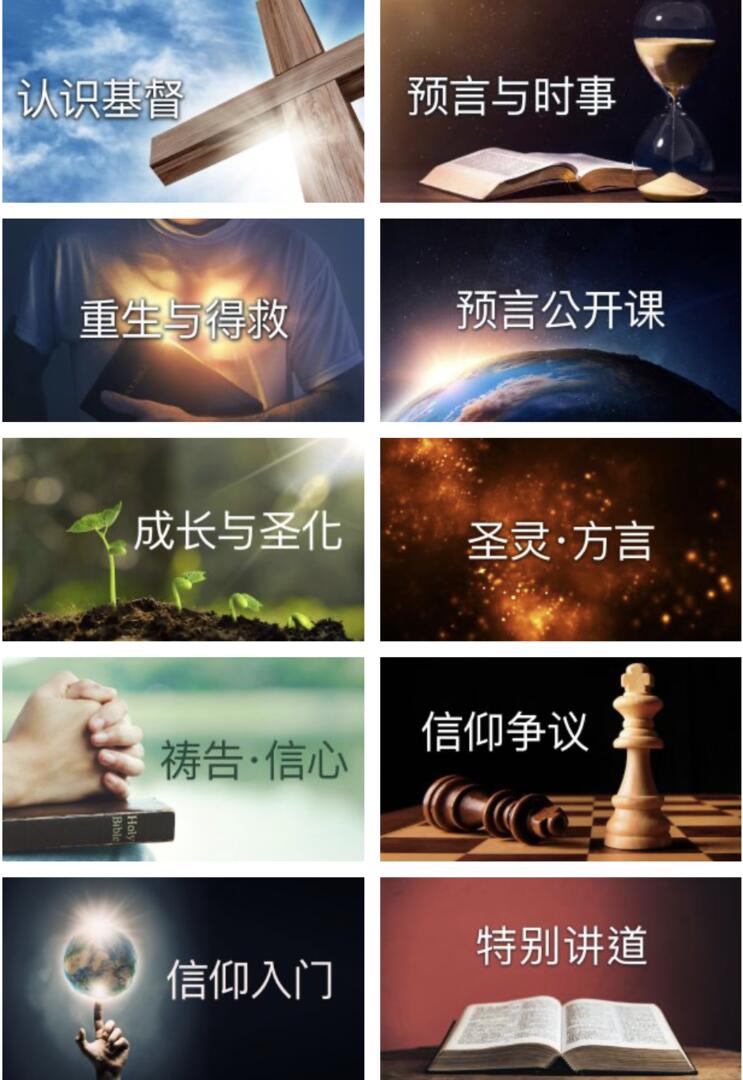743x1080 pixels.
Task: Tap the 成长与圣化 category card
Action: pyautogui.click(x=183, y=539)
